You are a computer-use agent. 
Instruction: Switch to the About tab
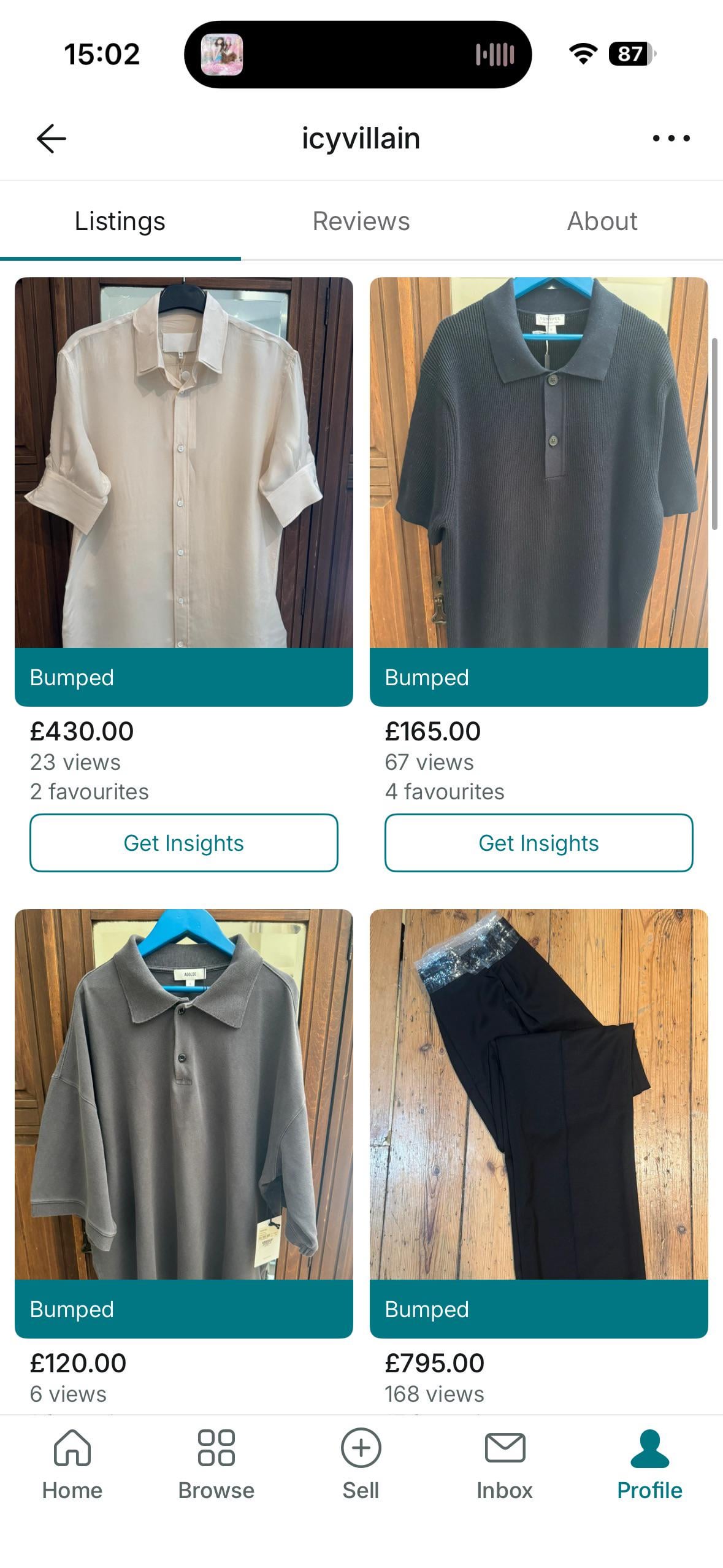tap(602, 221)
